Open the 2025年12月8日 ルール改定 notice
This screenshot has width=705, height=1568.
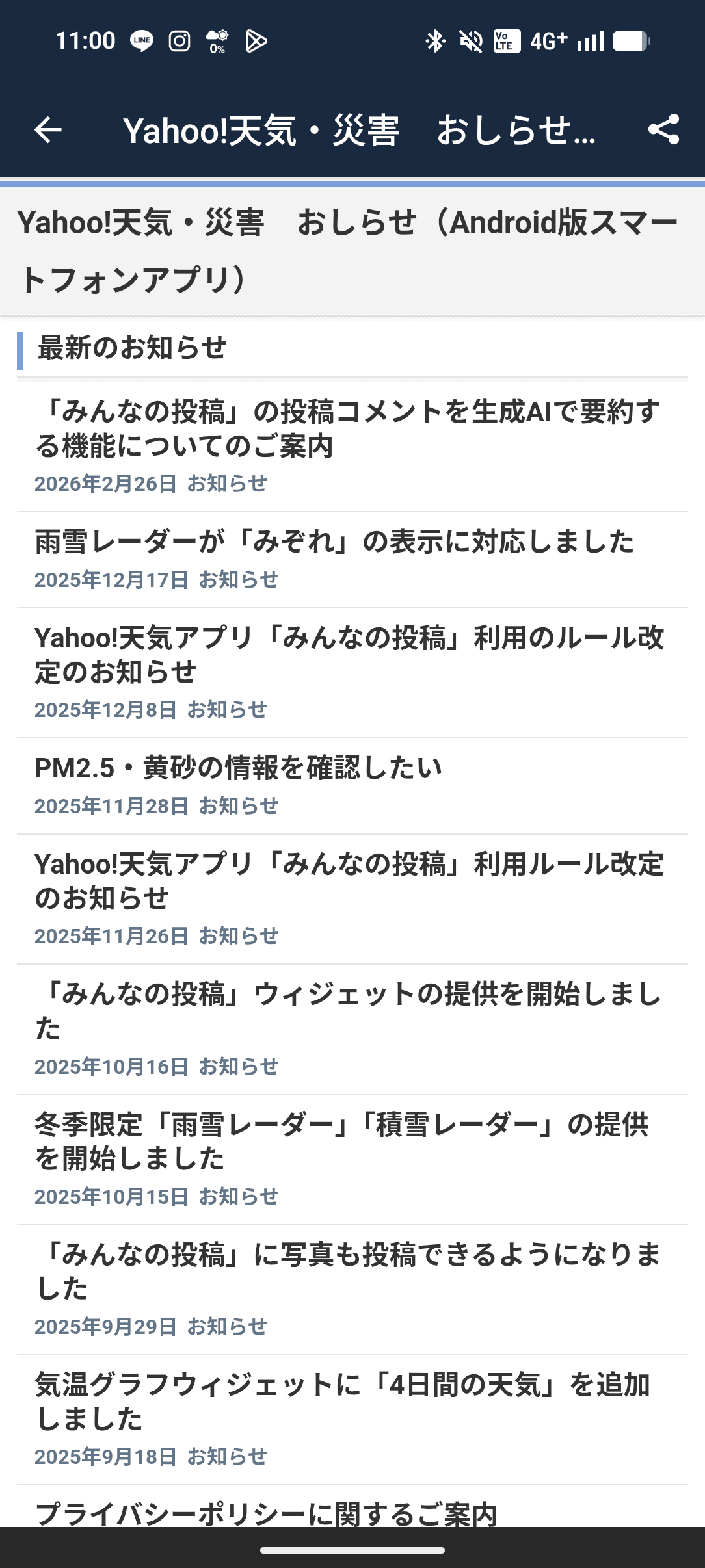pos(349,655)
